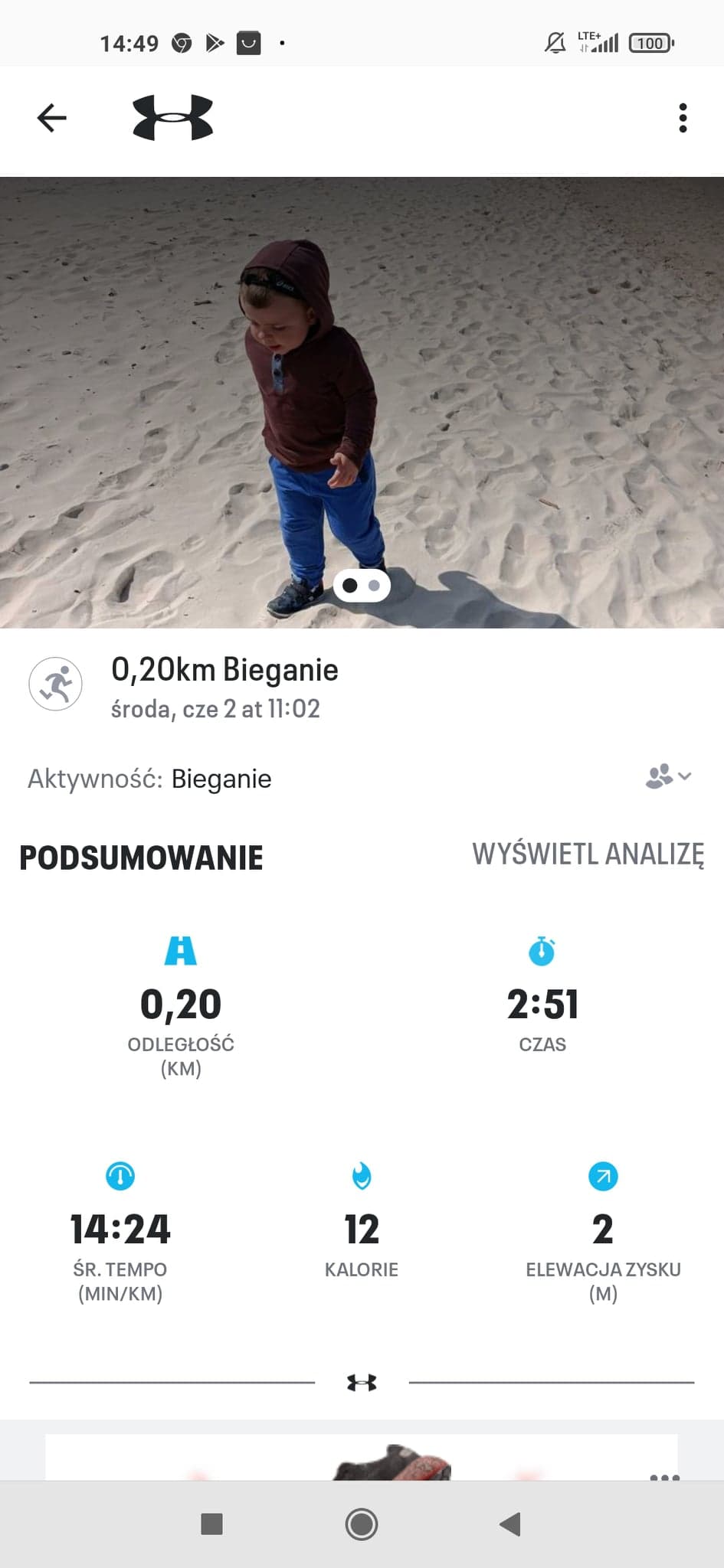
Task: Go to the system home screen
Action: (x=362, y=1524)
